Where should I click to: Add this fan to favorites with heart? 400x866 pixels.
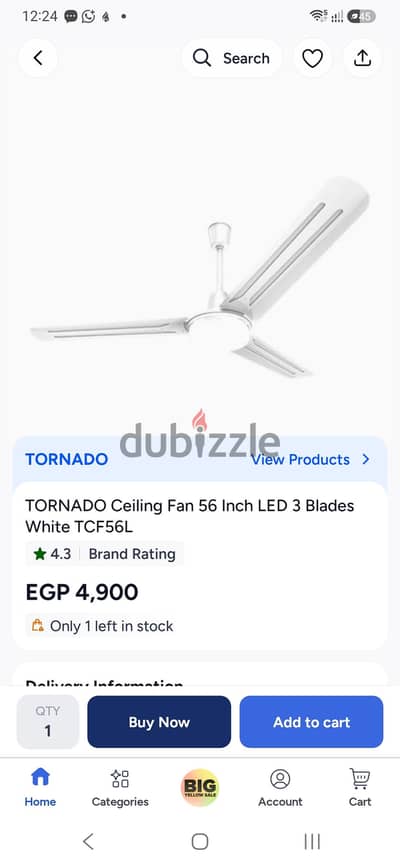tap(312, 58)
